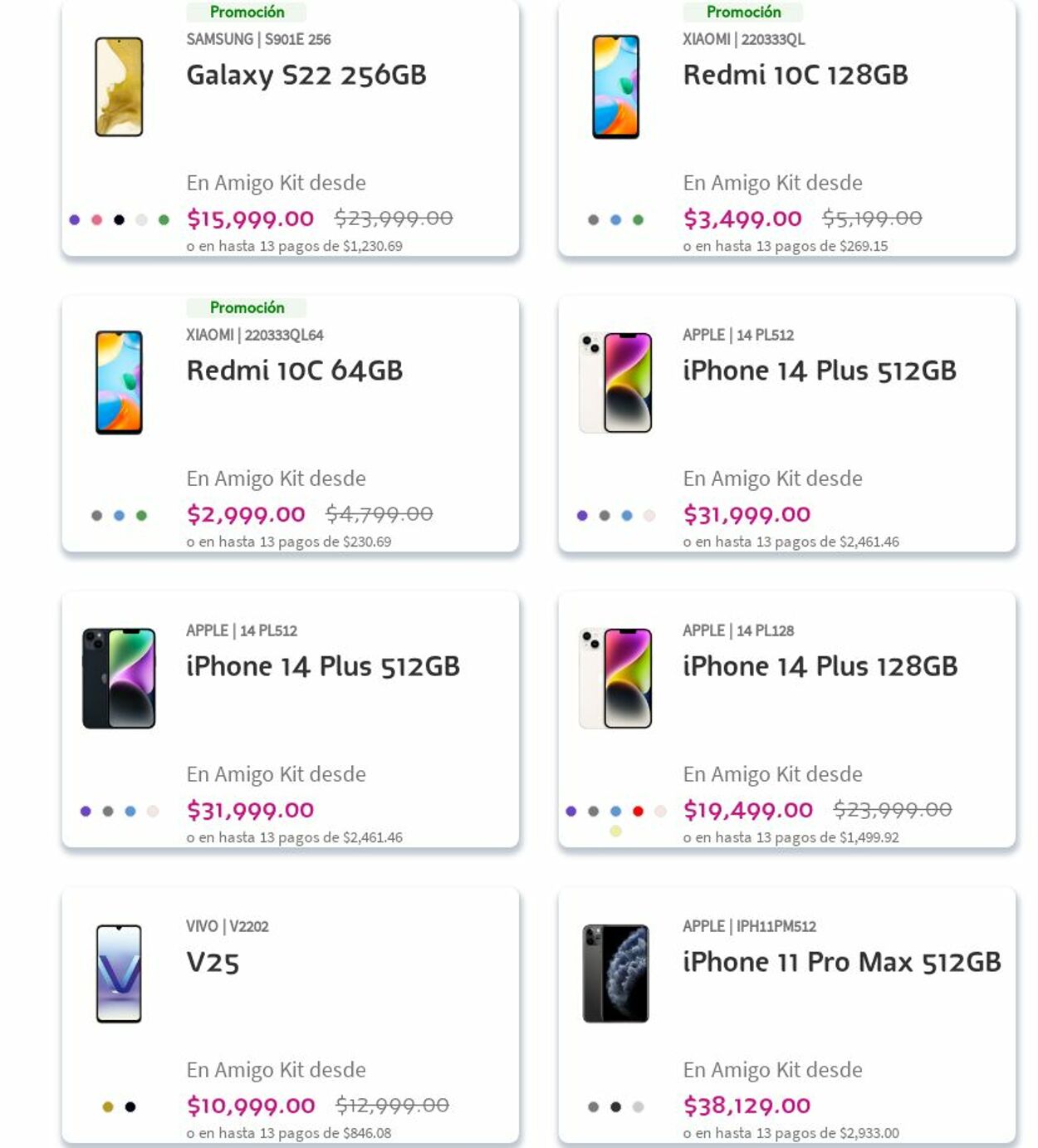Open the Galaxy S22 256GB product card

click(306, 76)
